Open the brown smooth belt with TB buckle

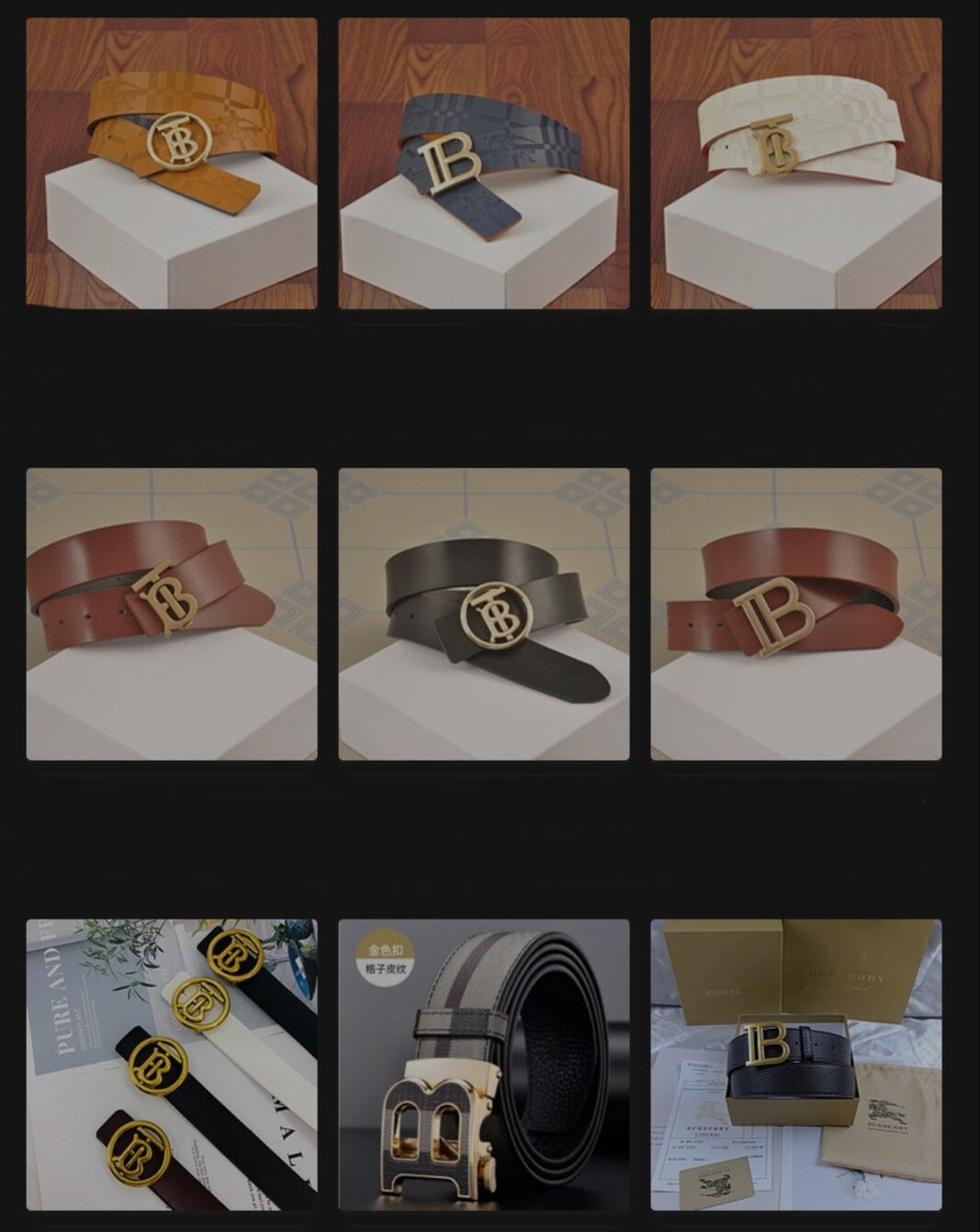(172, 614)
